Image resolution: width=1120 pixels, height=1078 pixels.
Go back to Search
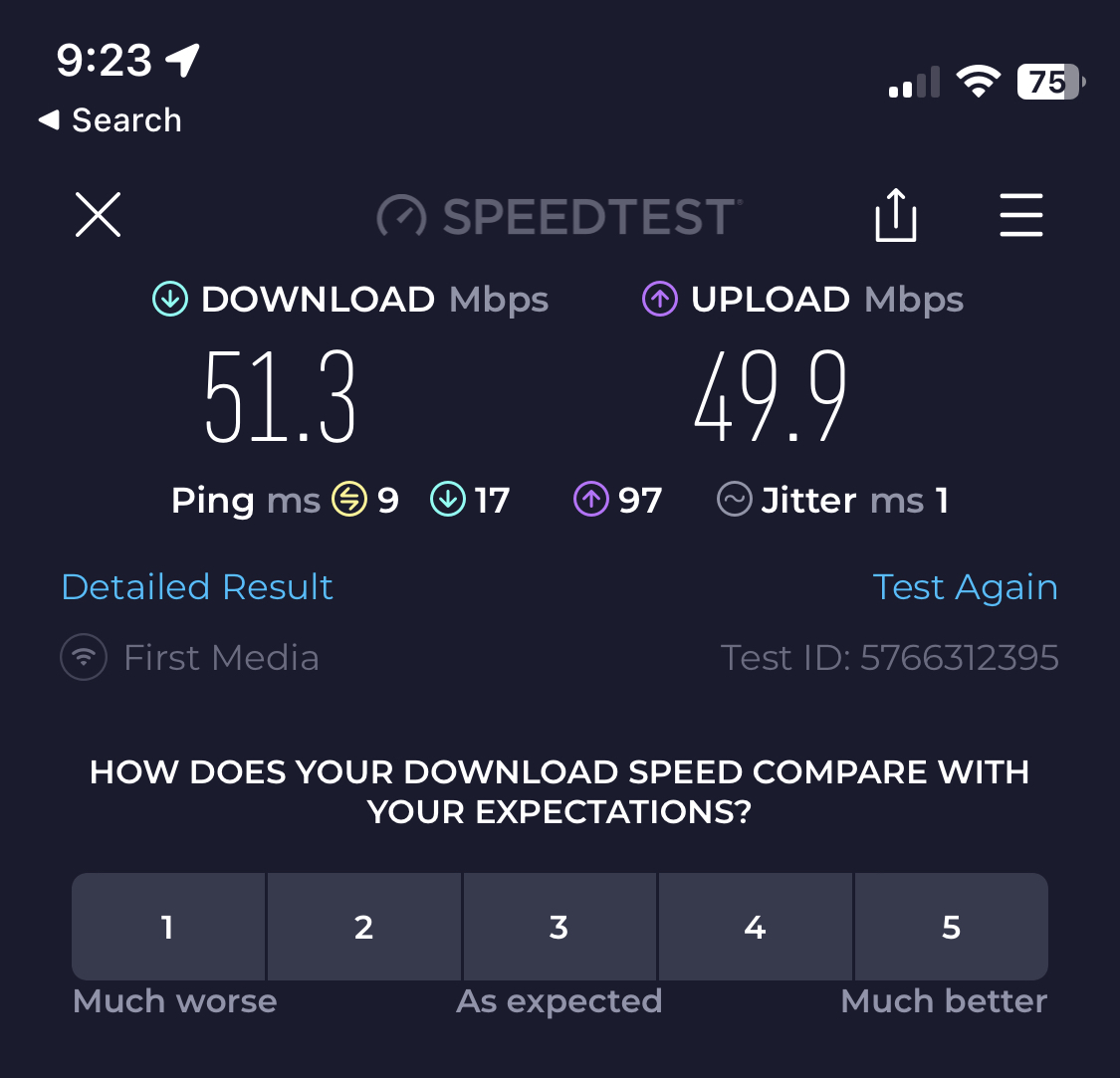111,120
